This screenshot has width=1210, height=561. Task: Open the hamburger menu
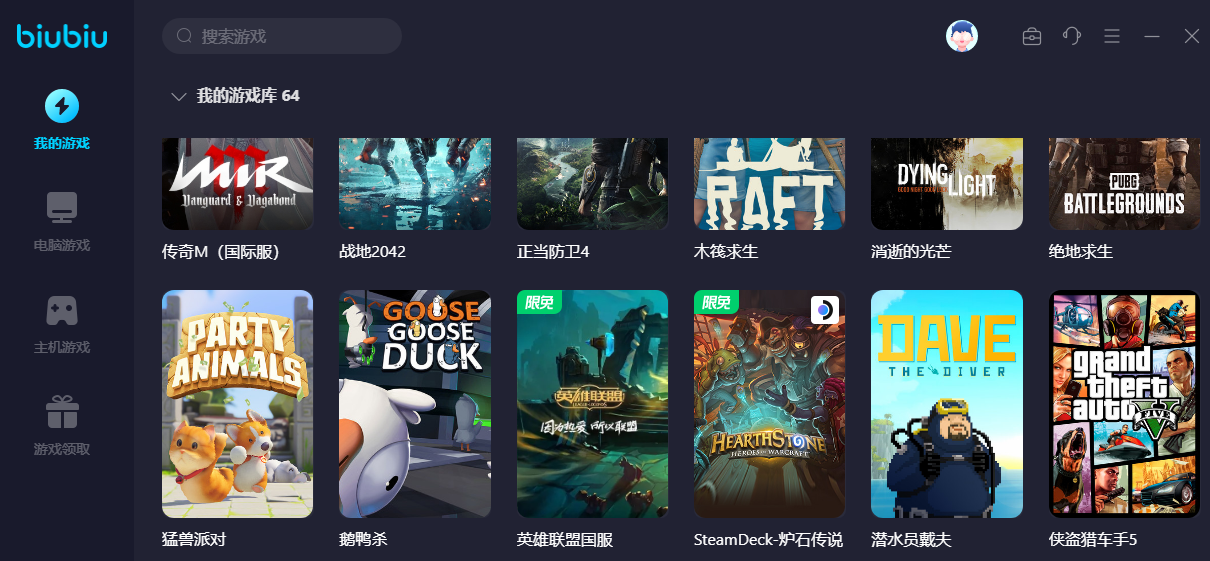click(1112, 36)
